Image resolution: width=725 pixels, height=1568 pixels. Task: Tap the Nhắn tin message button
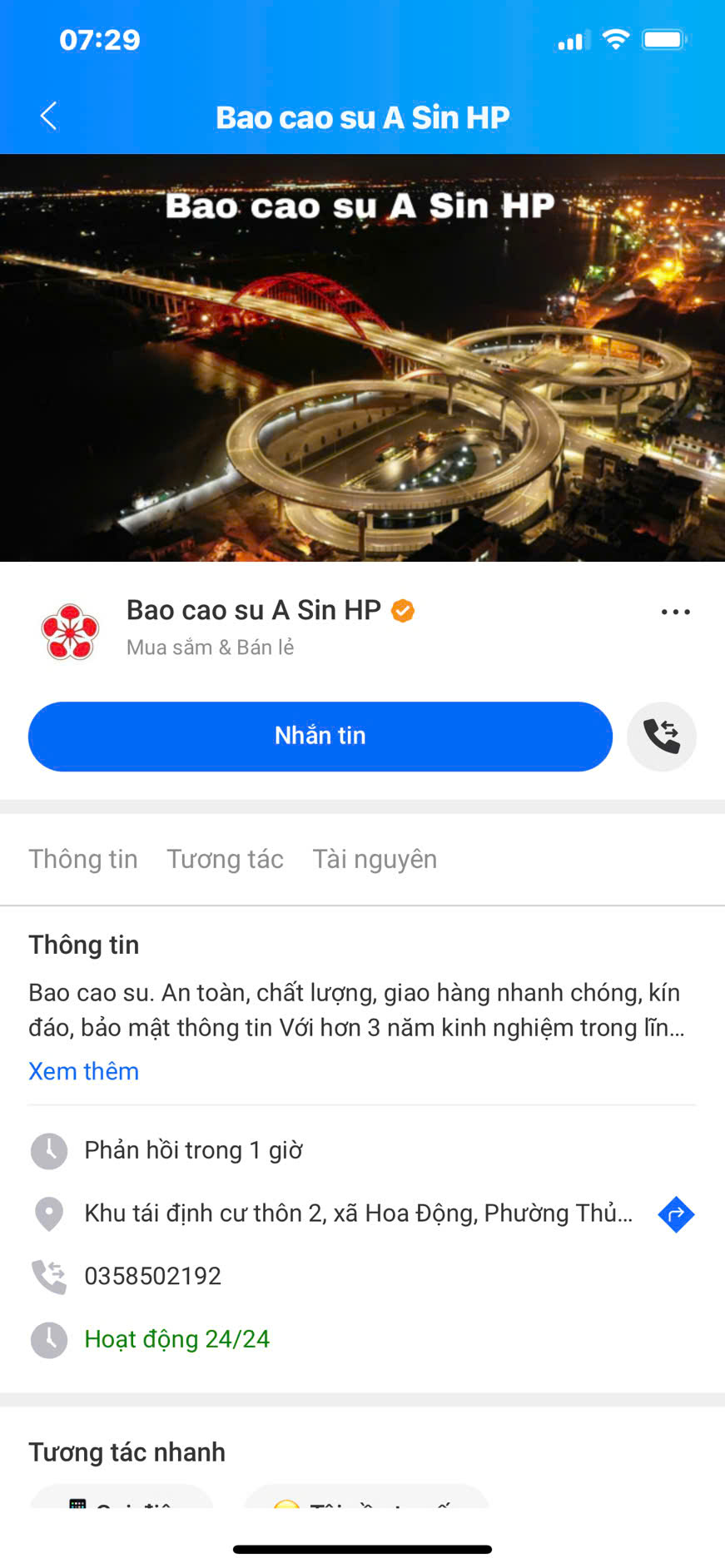[320, 736]
